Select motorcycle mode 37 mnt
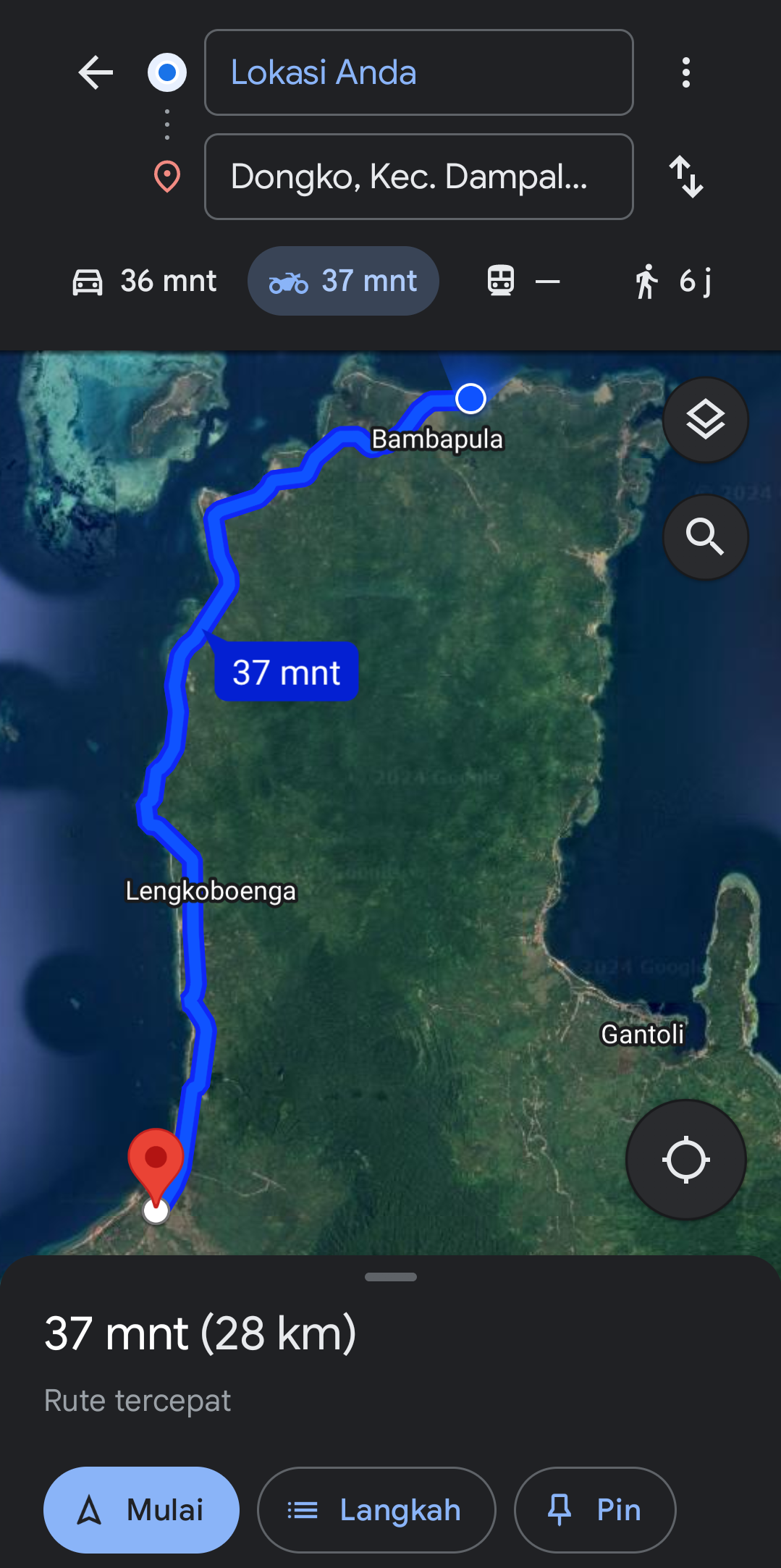Screen dimensions: 781x1568 tap(343, 281)
